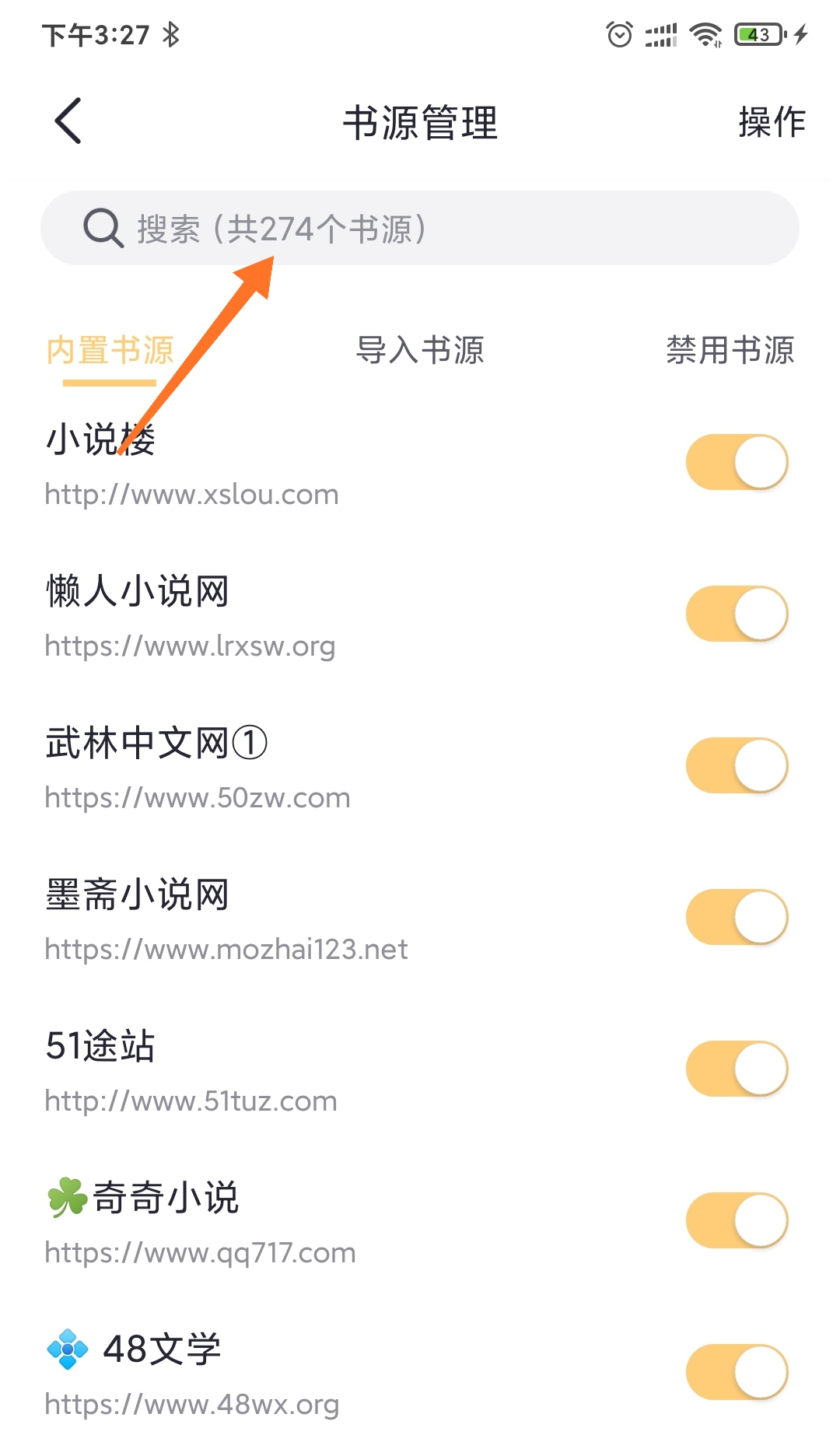The image size is (840, 1449).
Task: Click the back arrow icon
Action: click(67, 121)
